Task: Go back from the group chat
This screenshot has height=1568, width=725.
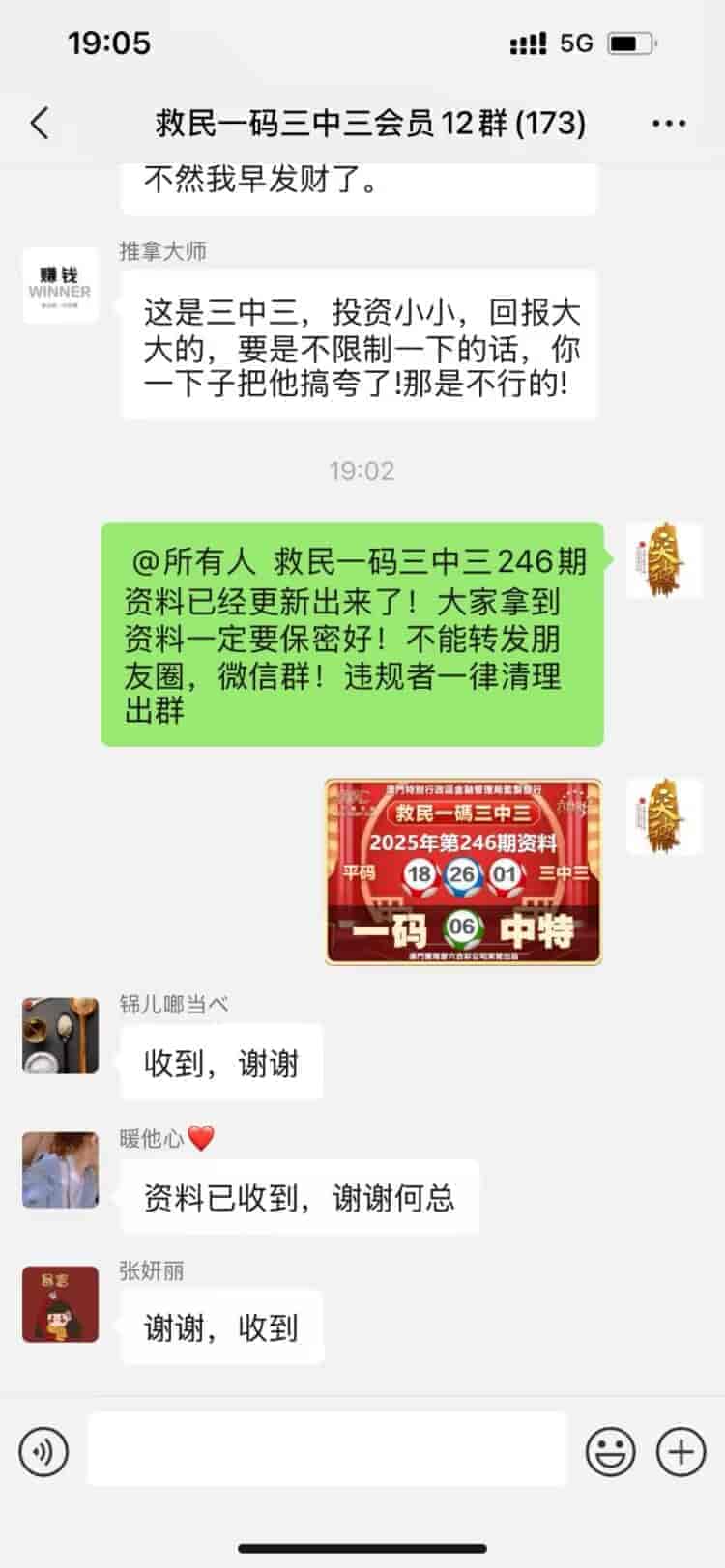Action: [41, 124]
